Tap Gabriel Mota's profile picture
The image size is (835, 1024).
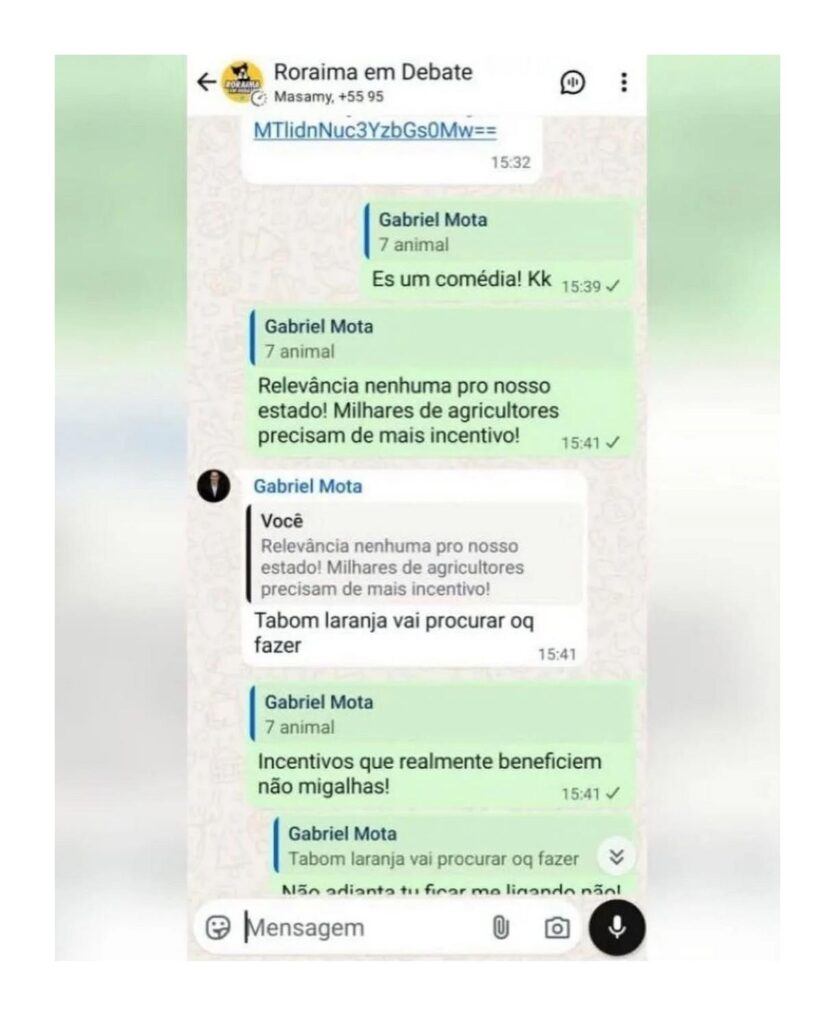click(213, 487)
